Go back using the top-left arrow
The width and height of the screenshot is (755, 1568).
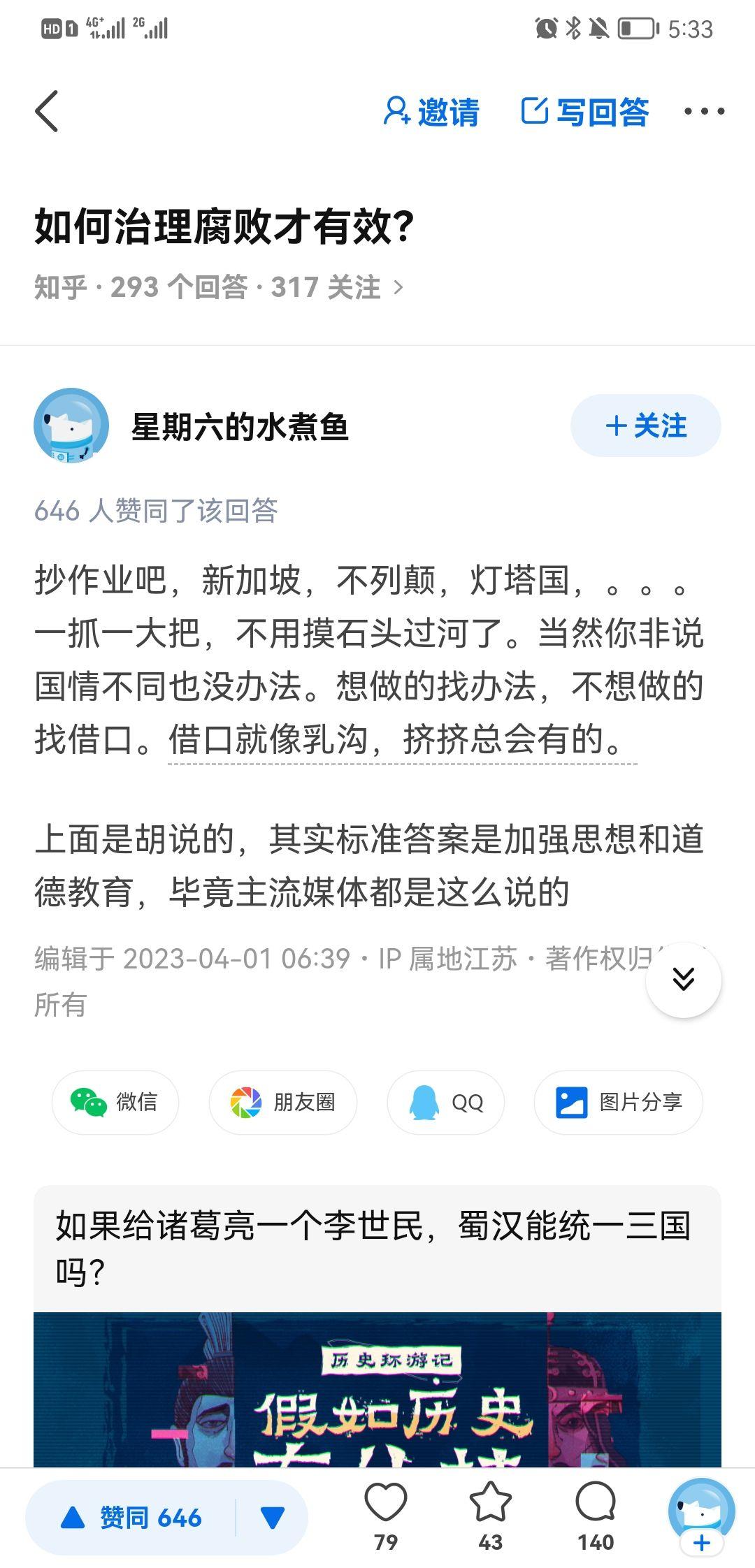pyautogui.click(x=47, y=111)
